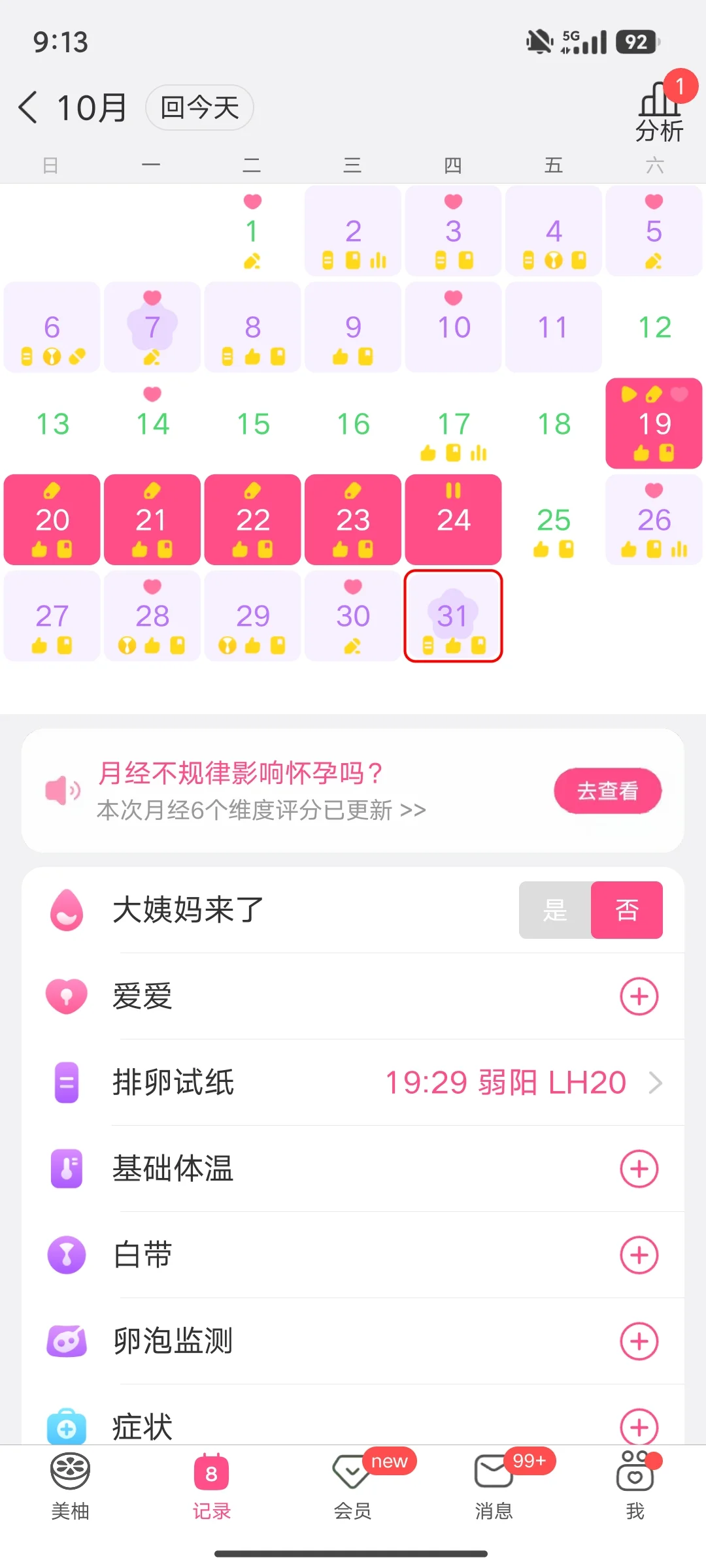This screenshot has width=706, height=1568.
Task: Open the 分析 chart icon
Action: [x=659, y=111]
